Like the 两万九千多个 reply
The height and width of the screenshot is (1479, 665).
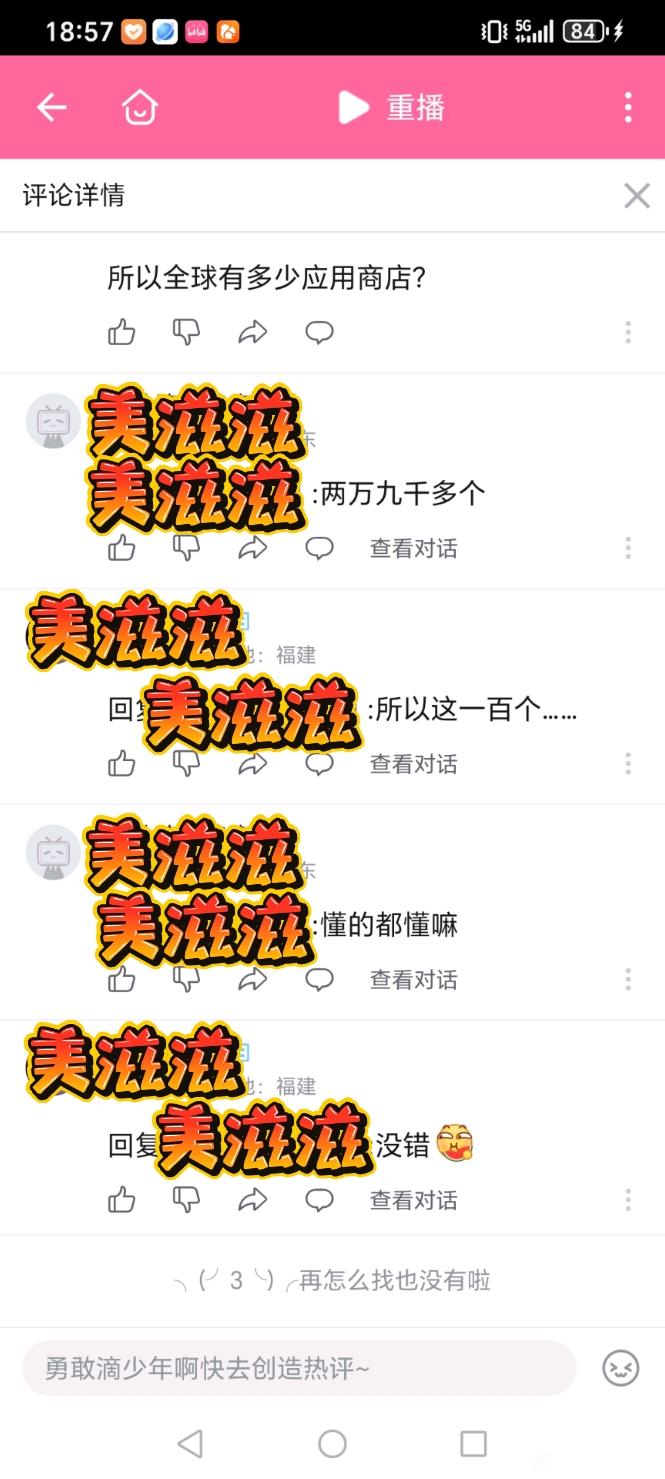pos(122,548)
